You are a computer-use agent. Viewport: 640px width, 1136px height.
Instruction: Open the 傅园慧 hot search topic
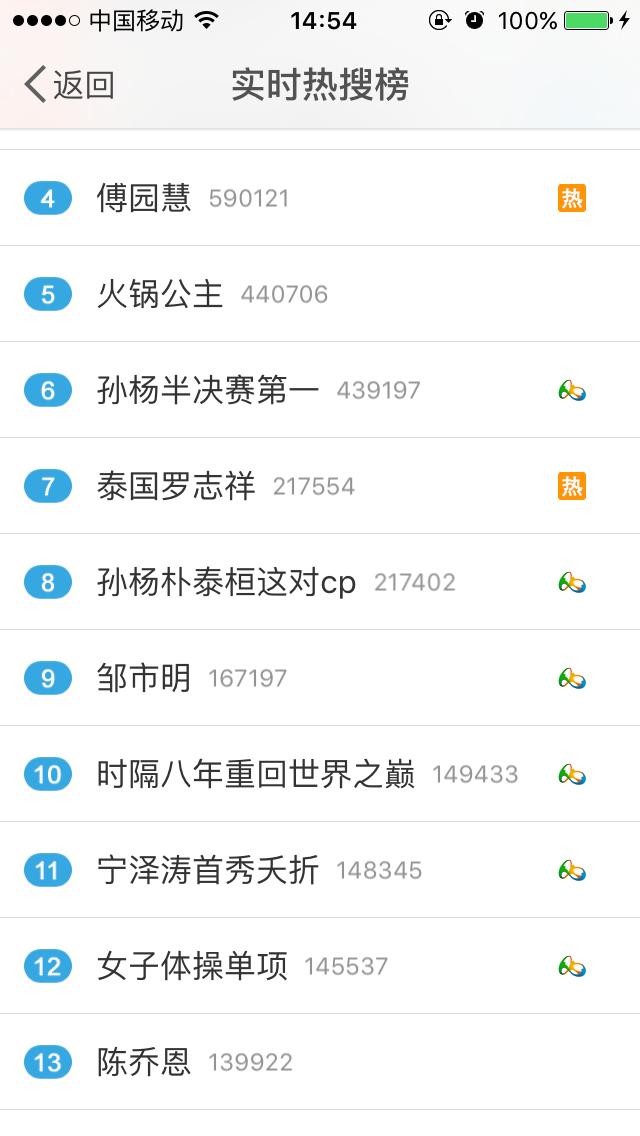click(x=144, y=198)
